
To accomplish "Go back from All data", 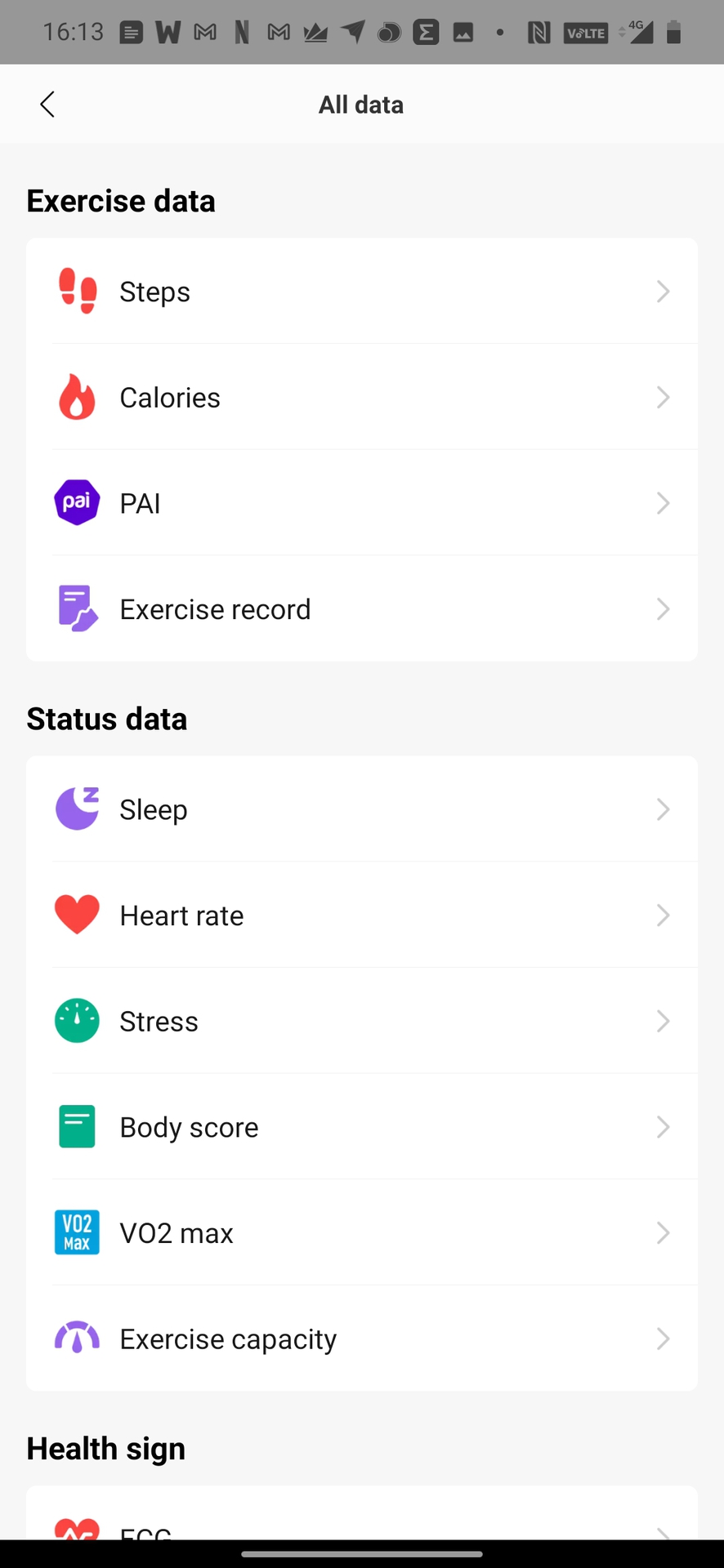I will [47, 105].
